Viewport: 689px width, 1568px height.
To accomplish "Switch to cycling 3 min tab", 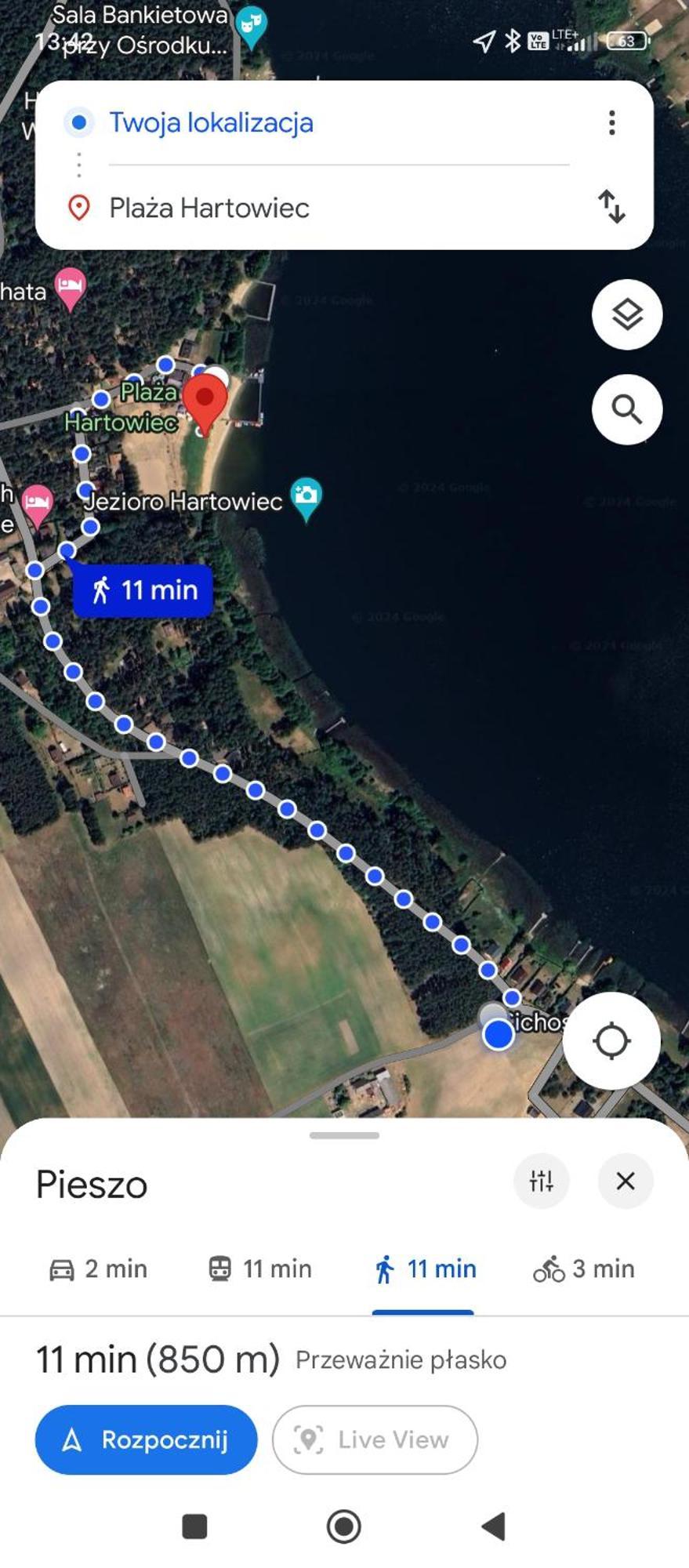I will (x=583, y=1269).
